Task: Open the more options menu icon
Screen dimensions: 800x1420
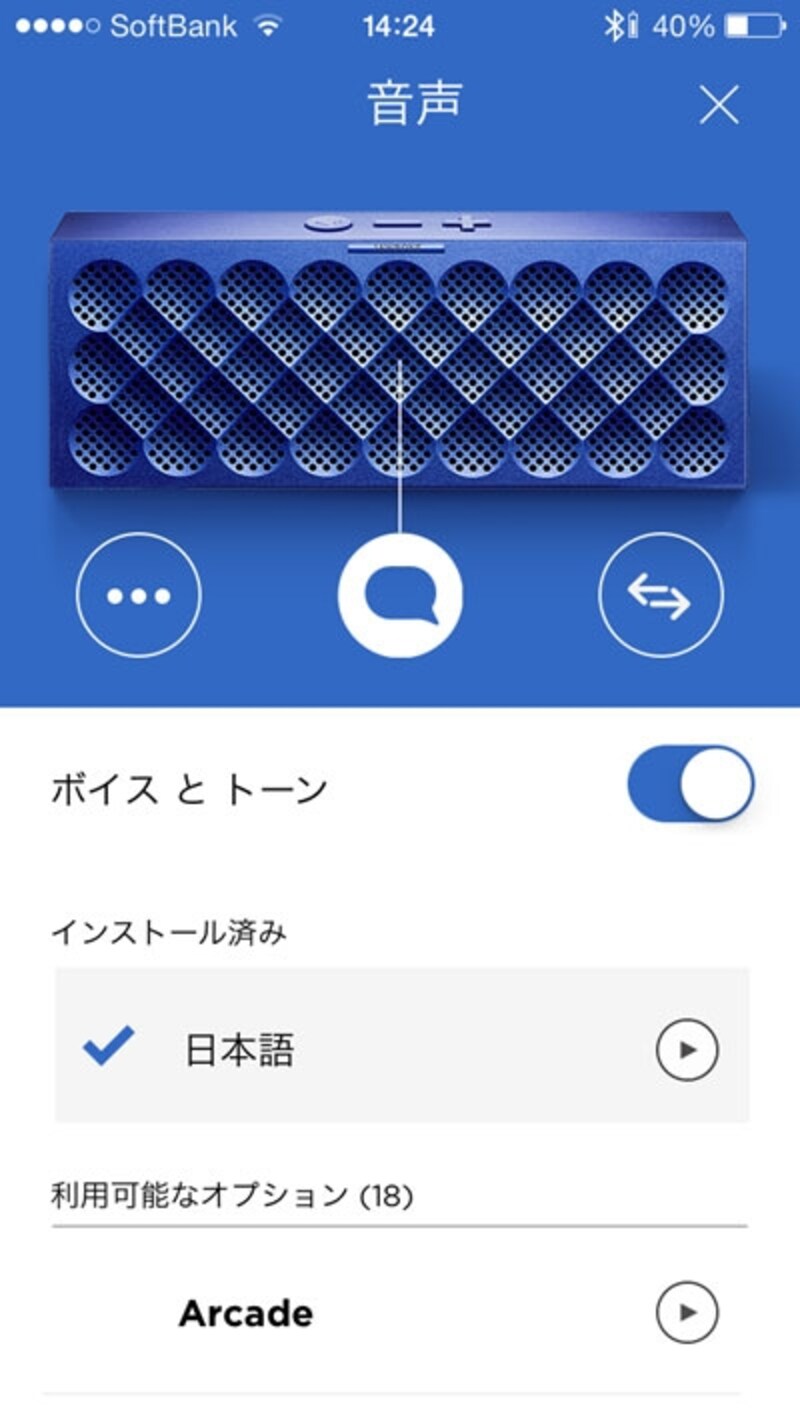Action: point(138,594)
